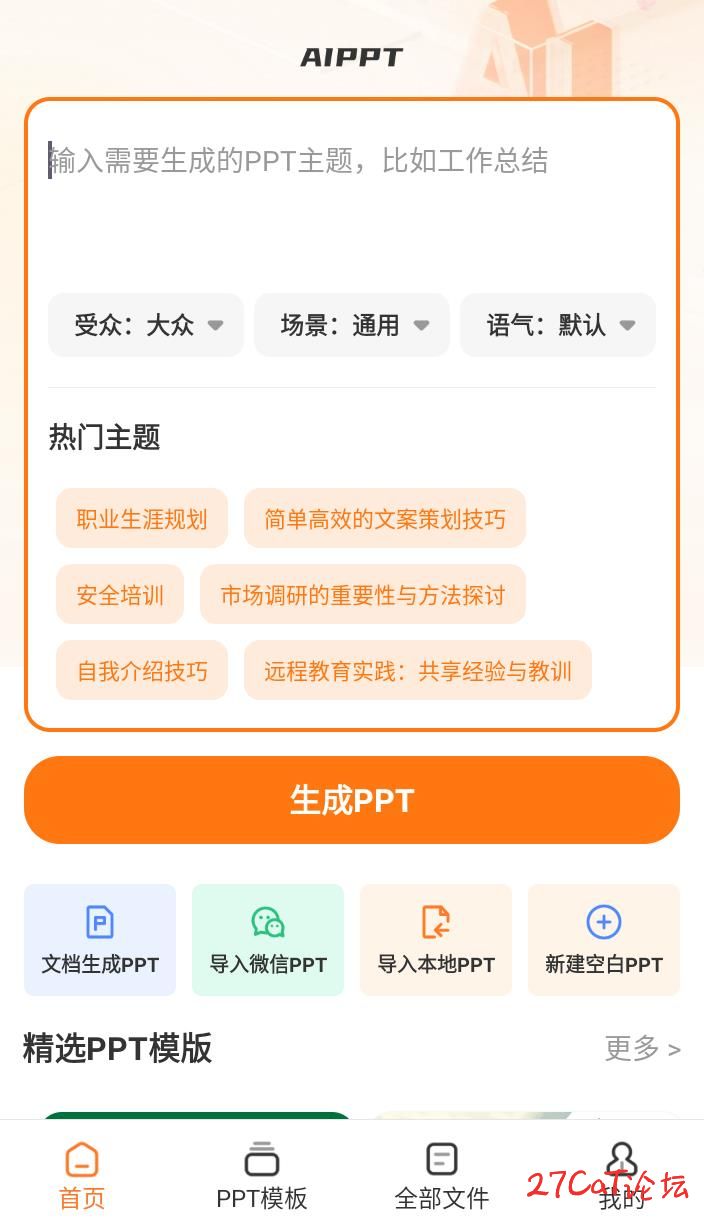Switch to the 我的 tab
704x1226 pixels.
pyautogui.click(x=622, y=1175)
